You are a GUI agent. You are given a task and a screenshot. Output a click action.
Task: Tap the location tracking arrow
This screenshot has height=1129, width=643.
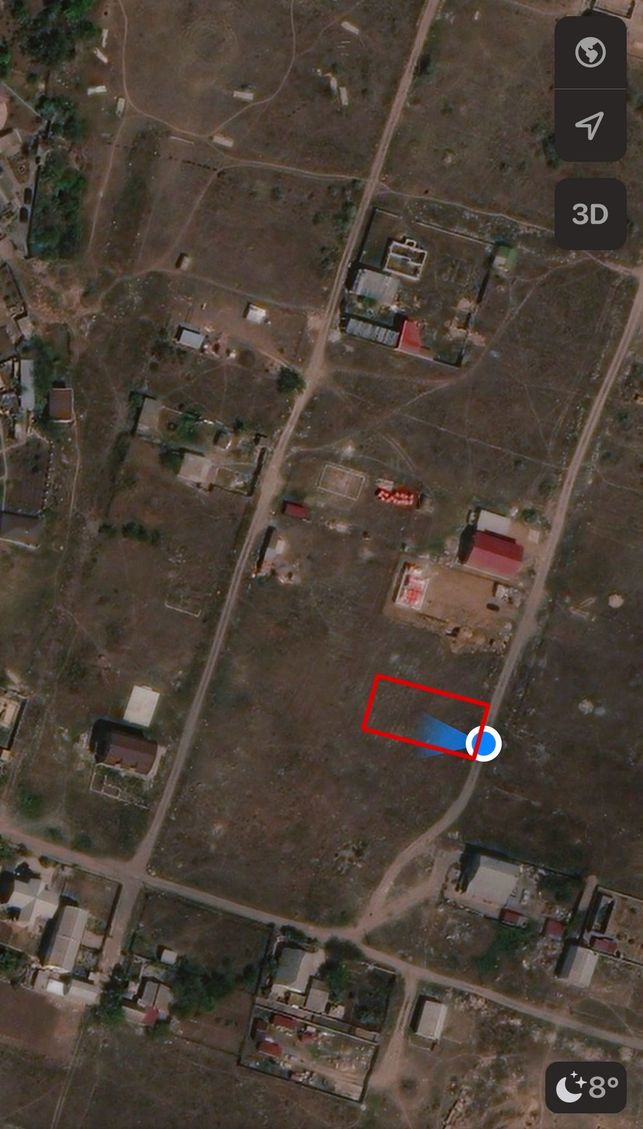pyautogui.click(x=590, y=125)
